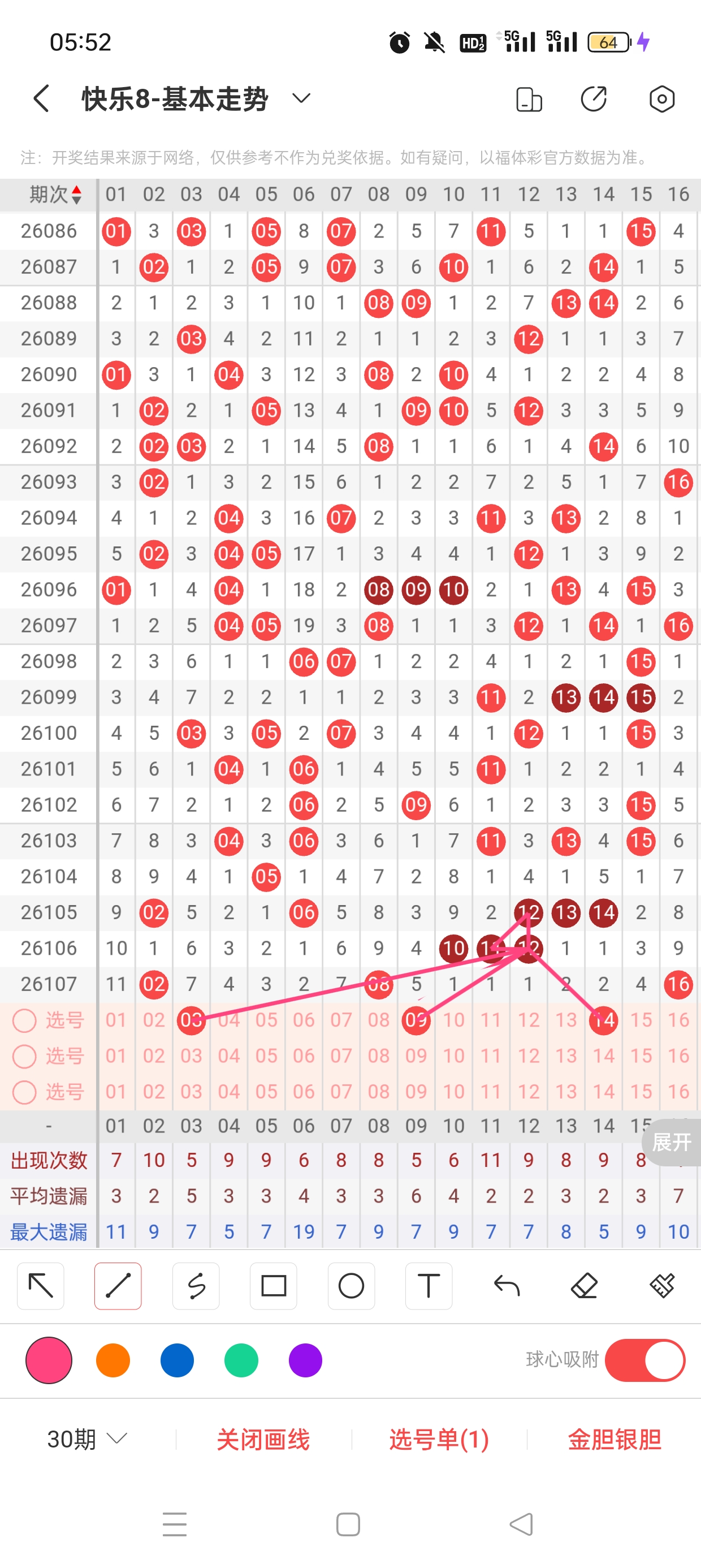Open the hexagon settings icon
The height and width of the screenshot is (1568, 701).
[x=661, y=99]
